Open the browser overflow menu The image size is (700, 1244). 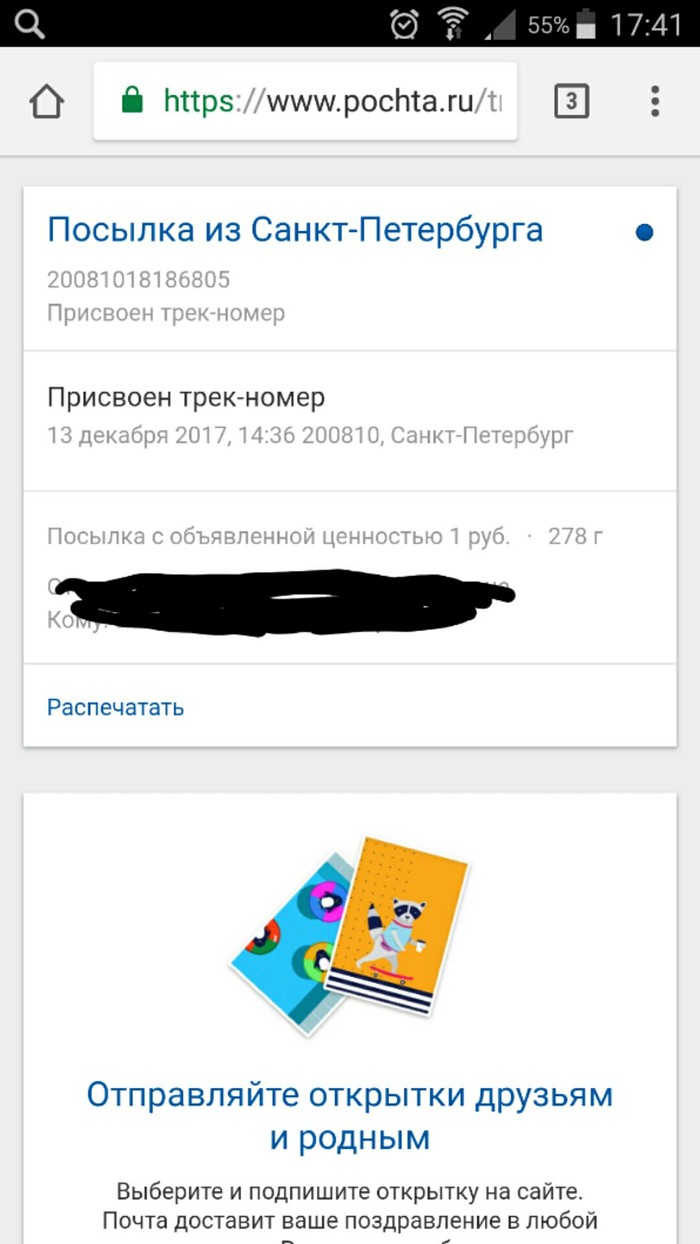click(x=655, y=101)
